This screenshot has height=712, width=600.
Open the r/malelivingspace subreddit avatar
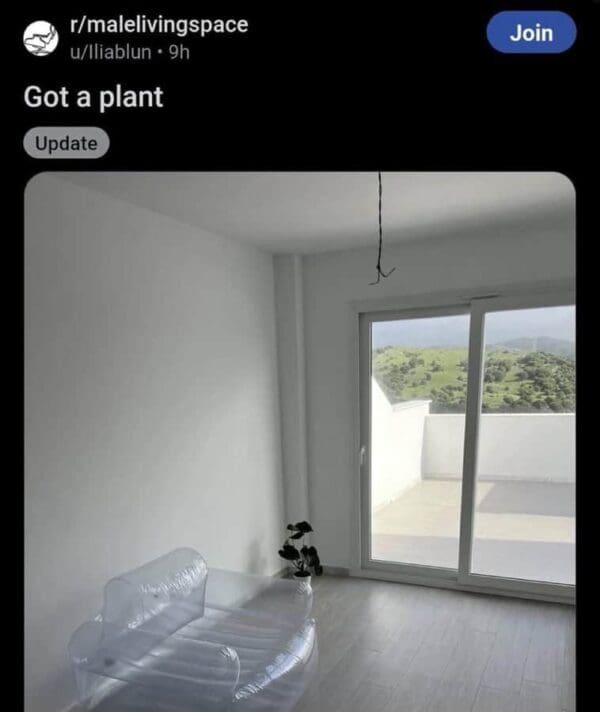41,39
